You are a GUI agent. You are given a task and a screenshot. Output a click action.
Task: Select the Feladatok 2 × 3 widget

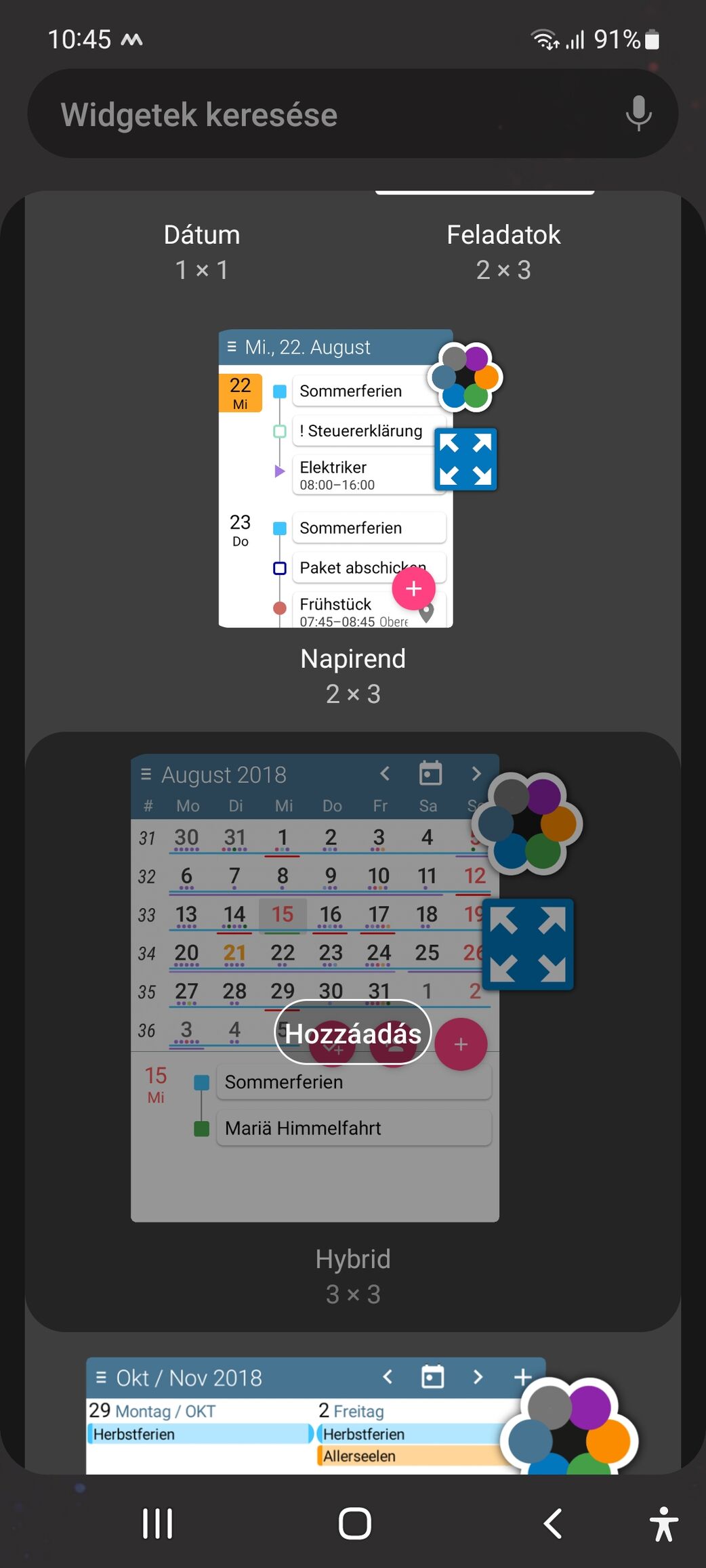tap(503, 251)
